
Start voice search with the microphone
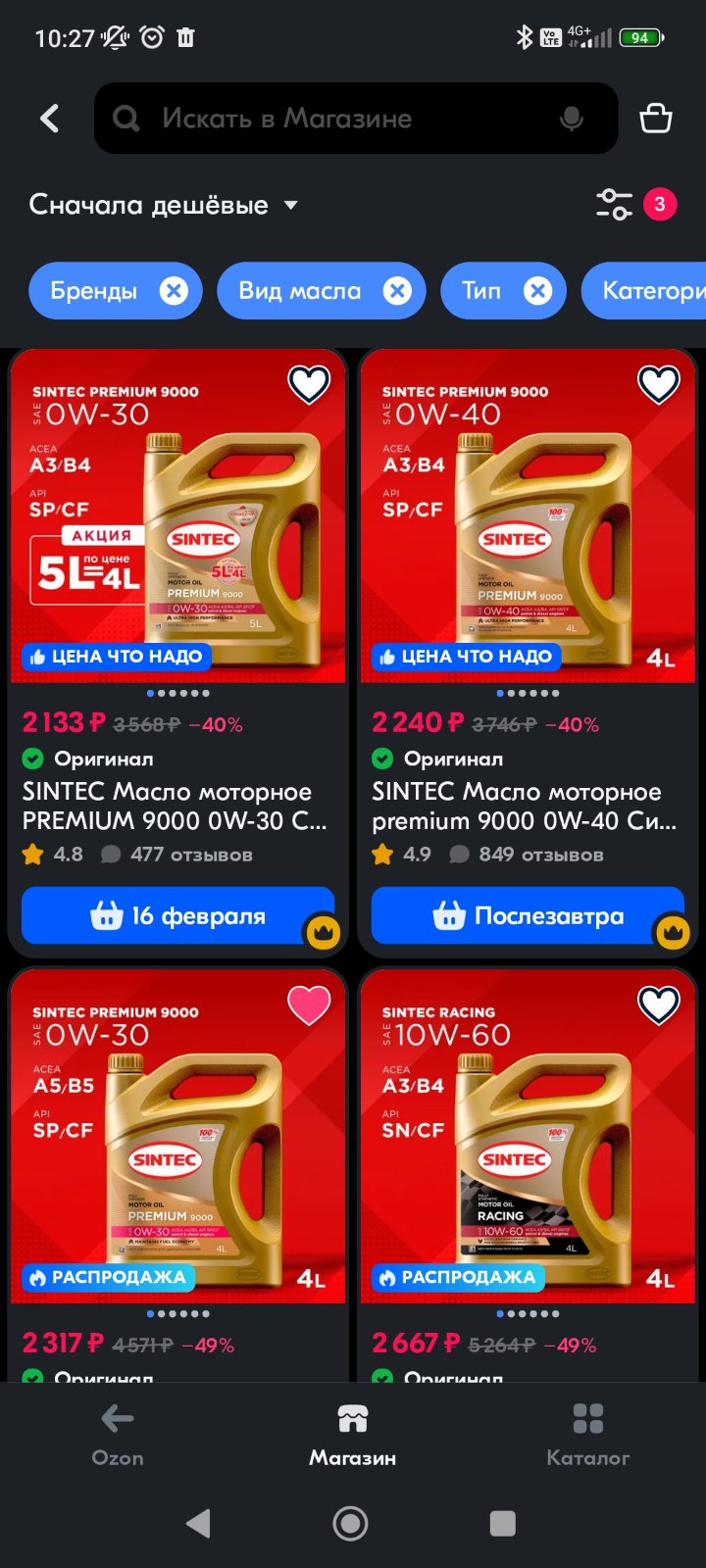pyautogui.click(x=572, y=119)
